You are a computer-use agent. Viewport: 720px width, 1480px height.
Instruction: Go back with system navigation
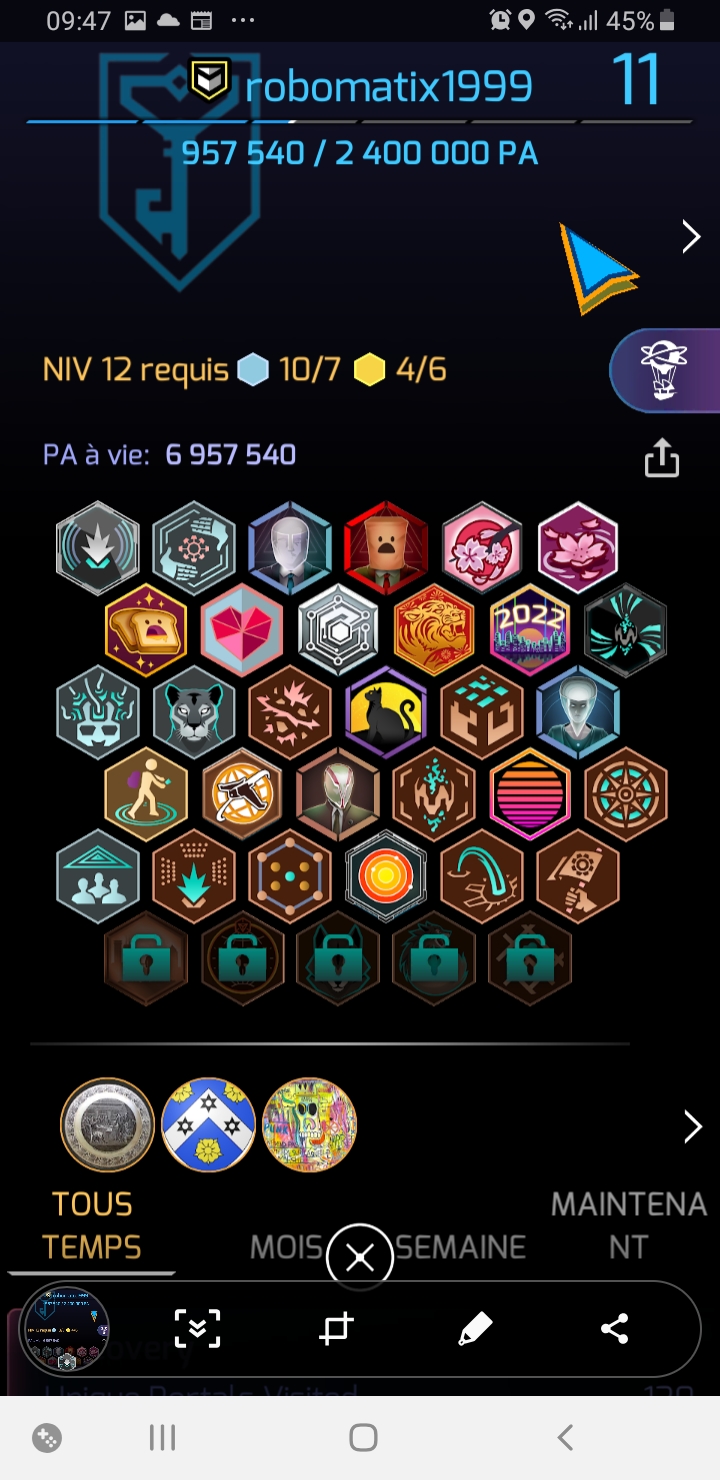[565, 1438]
